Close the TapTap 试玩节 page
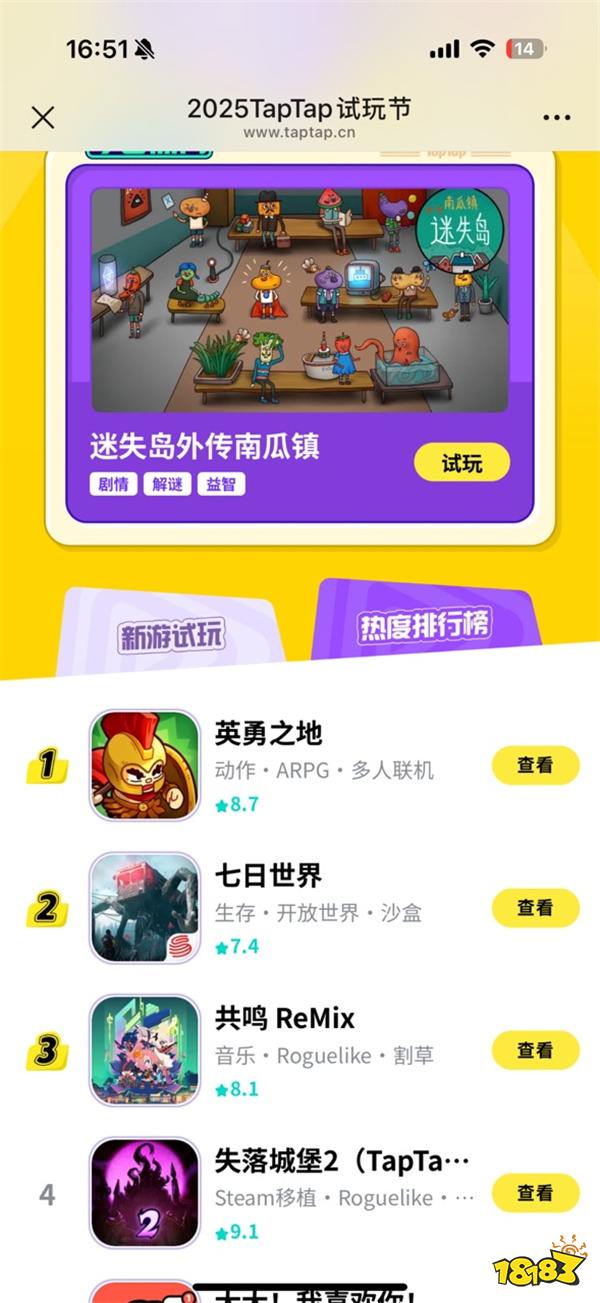 (43, 118)
